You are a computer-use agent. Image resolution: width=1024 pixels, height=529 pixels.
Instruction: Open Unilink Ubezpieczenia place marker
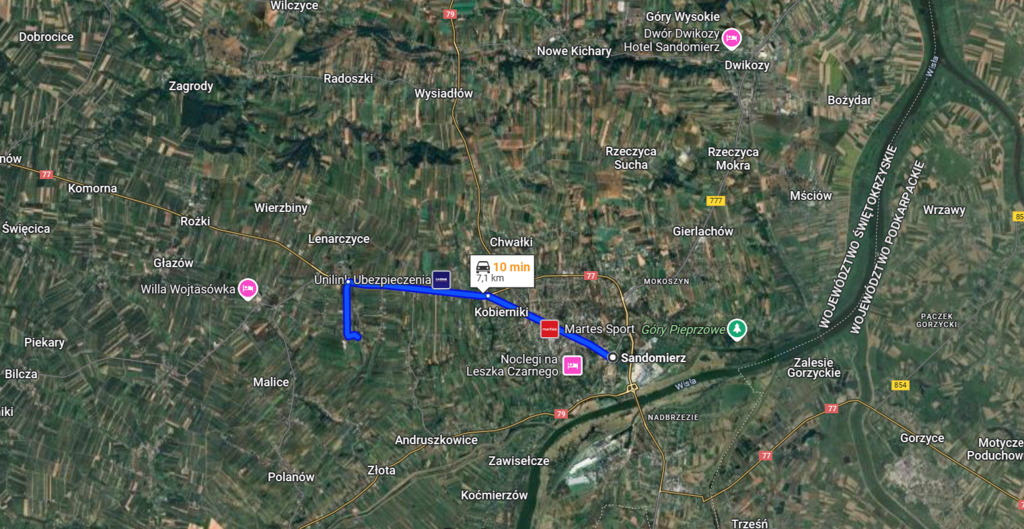[441, 279]
